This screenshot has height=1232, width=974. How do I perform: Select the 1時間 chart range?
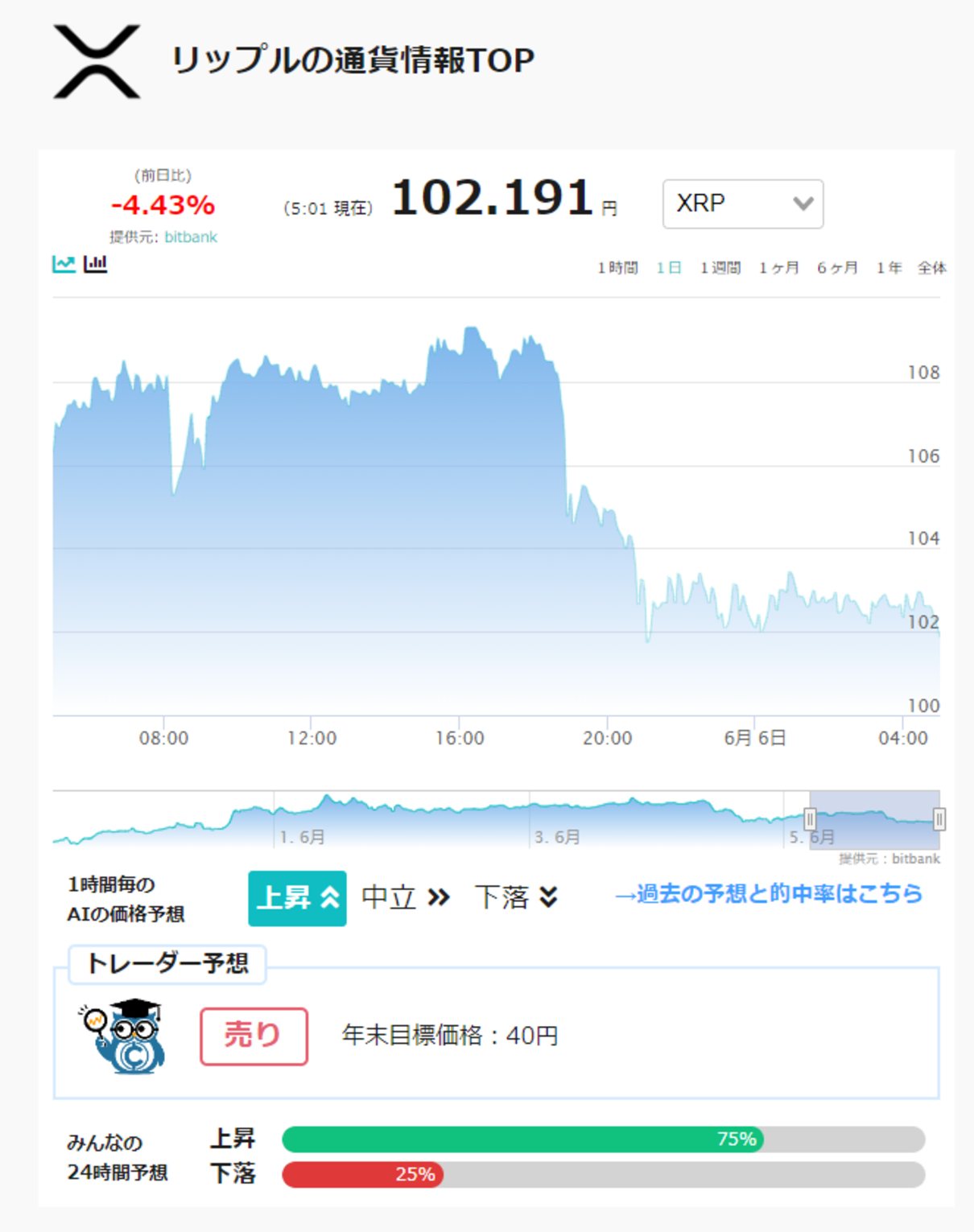click(617, 268)
